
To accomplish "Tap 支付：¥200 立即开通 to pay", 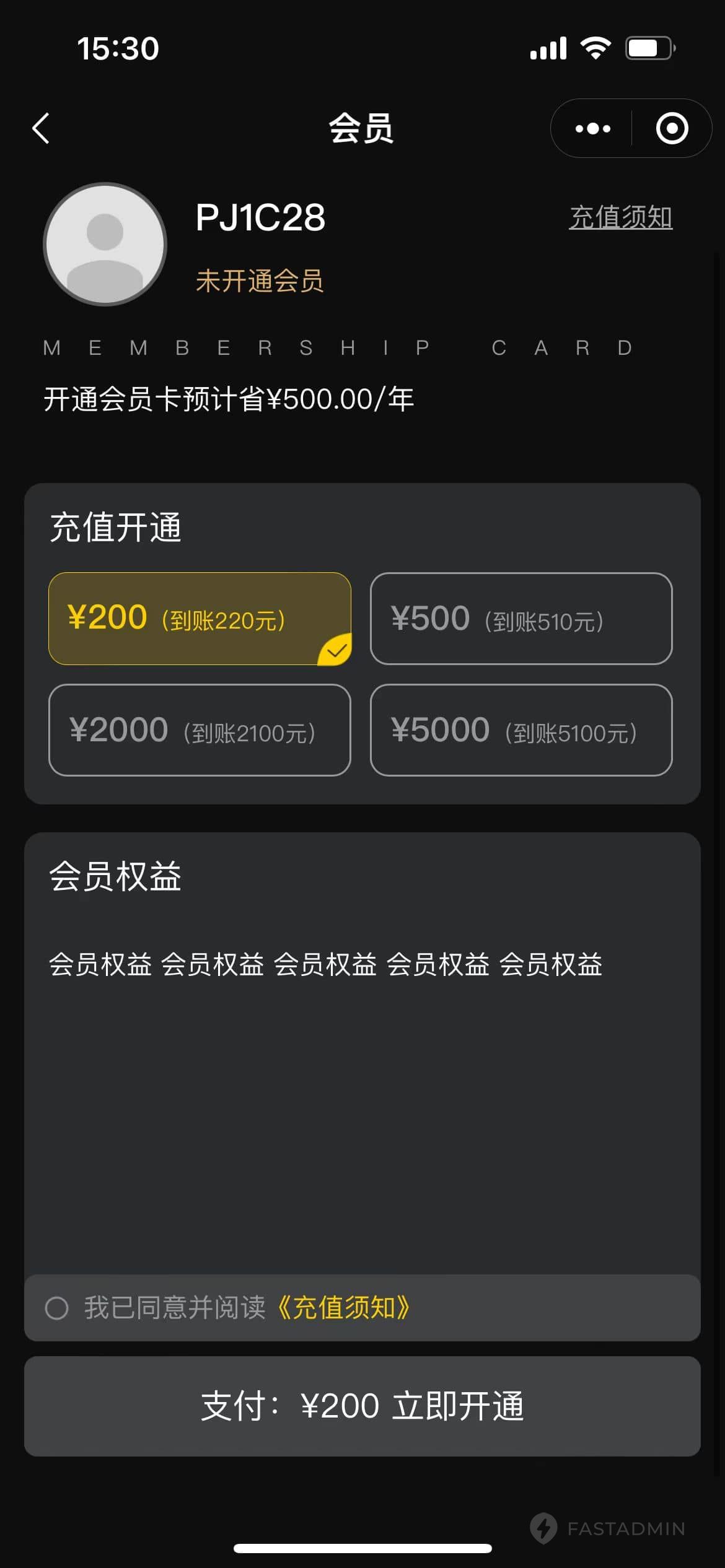I will (x=362, y=1406).
